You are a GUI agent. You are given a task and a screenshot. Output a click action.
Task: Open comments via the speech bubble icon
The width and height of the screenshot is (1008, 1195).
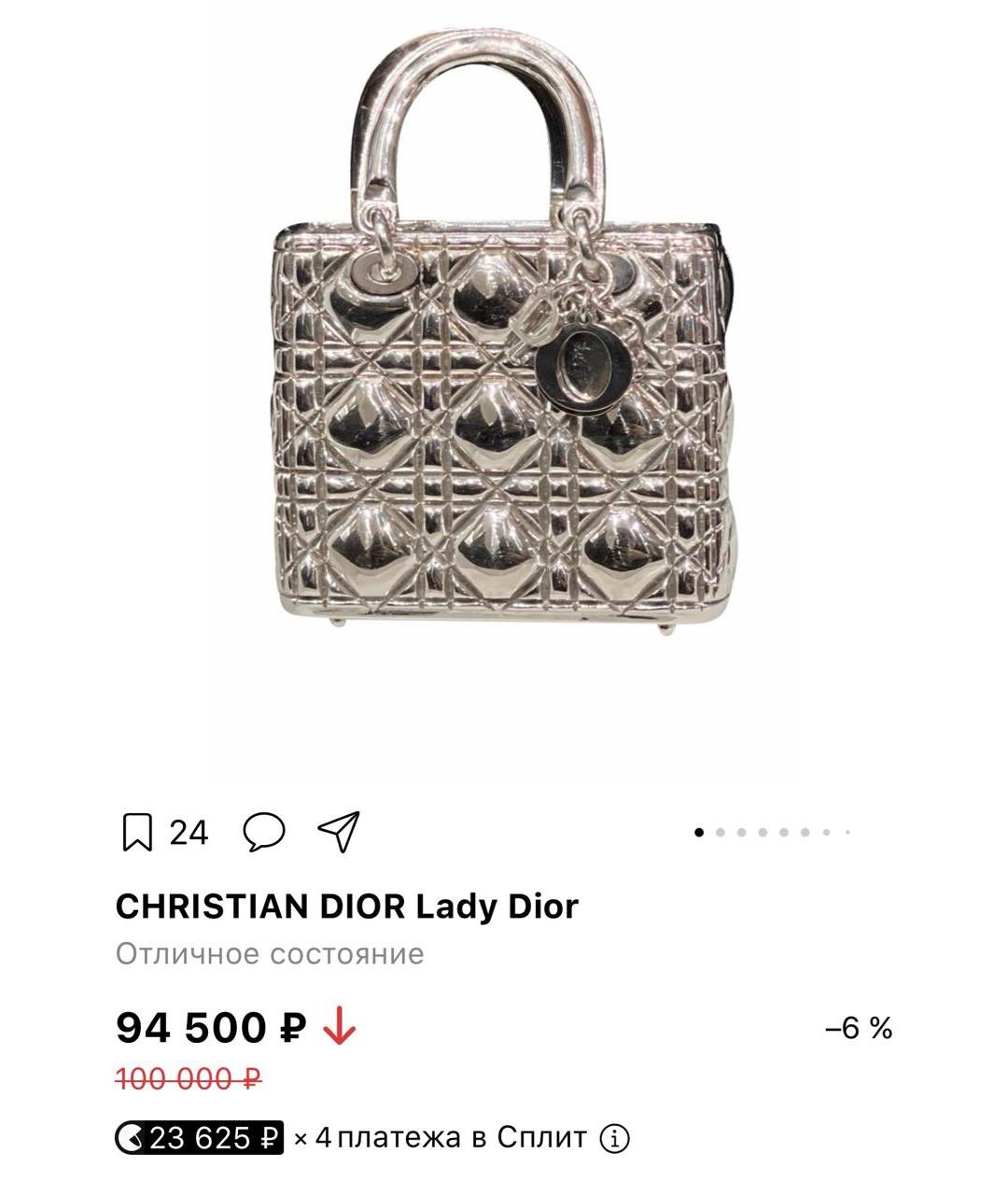coord(264,830)
